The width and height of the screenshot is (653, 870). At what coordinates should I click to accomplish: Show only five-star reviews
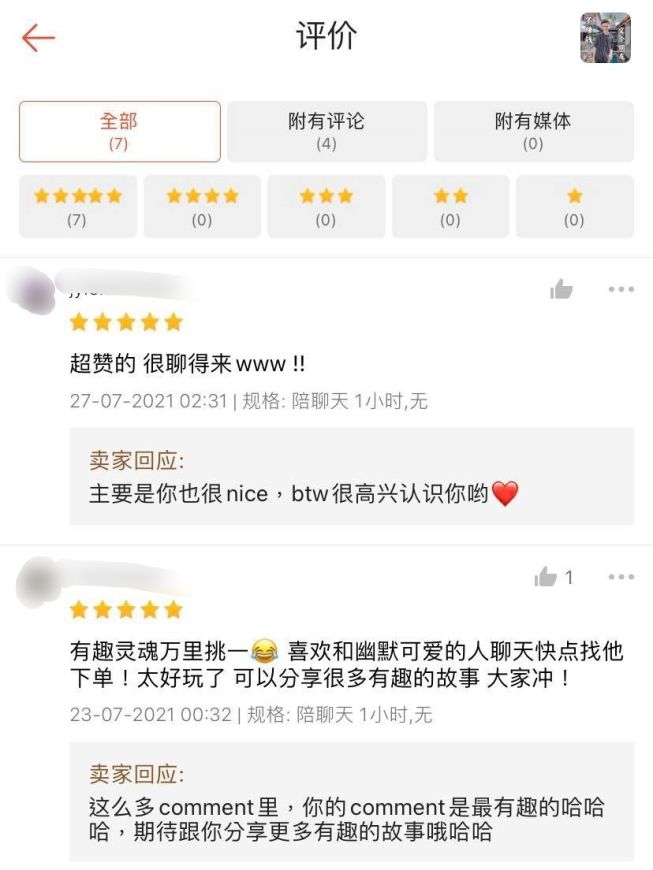tap(78, 206)
